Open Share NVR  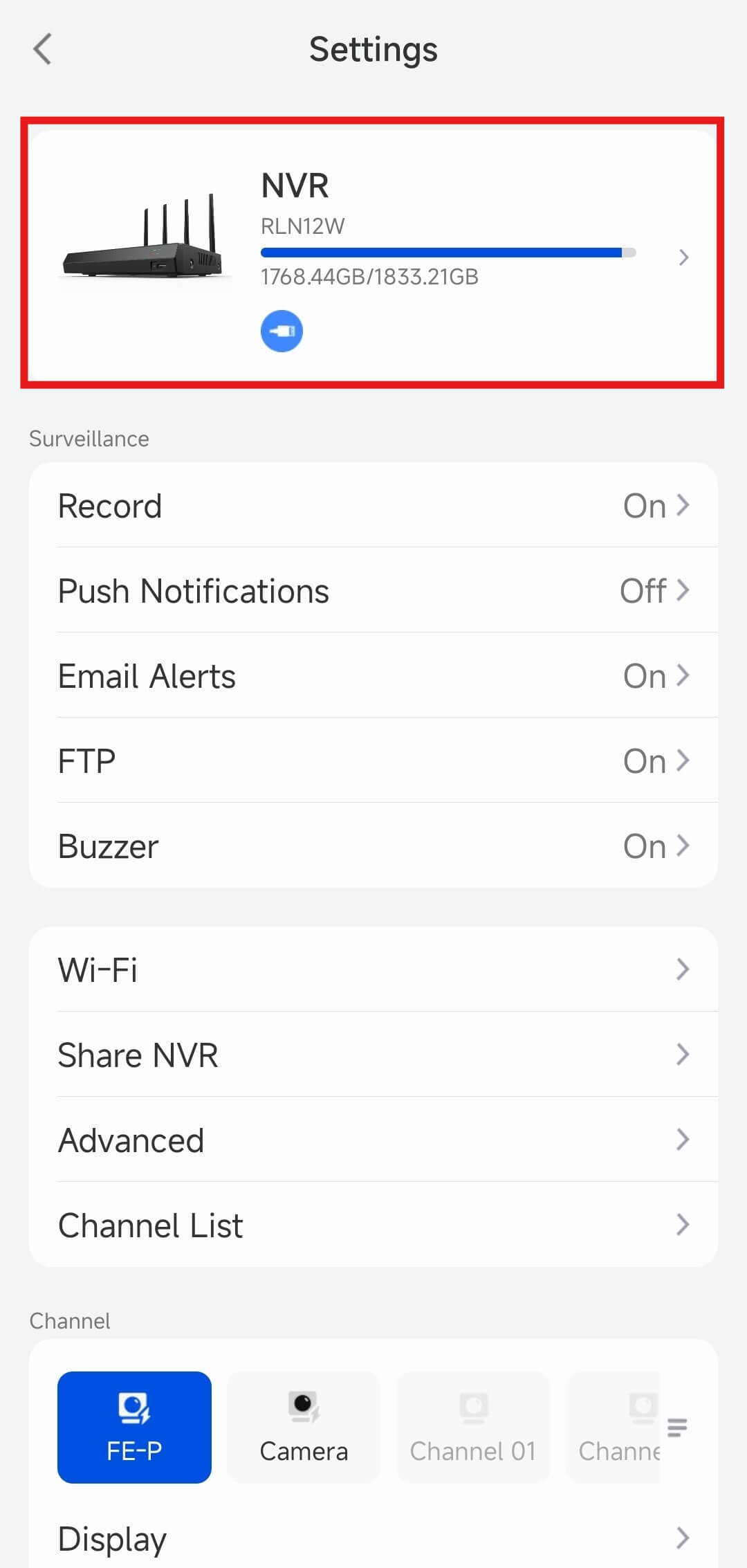(373, 1055)
